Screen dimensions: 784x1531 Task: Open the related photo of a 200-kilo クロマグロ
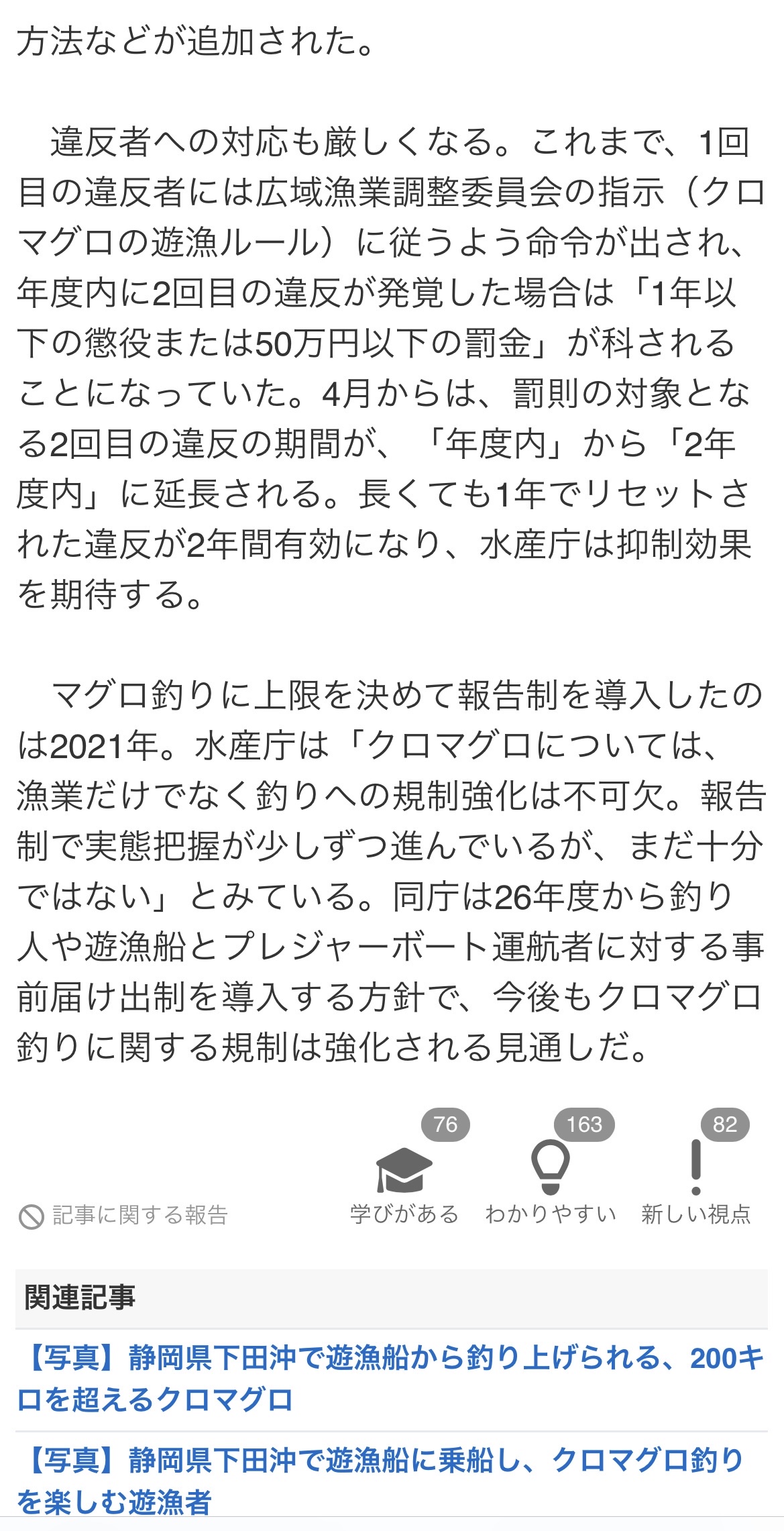[x=391, y=1379]
